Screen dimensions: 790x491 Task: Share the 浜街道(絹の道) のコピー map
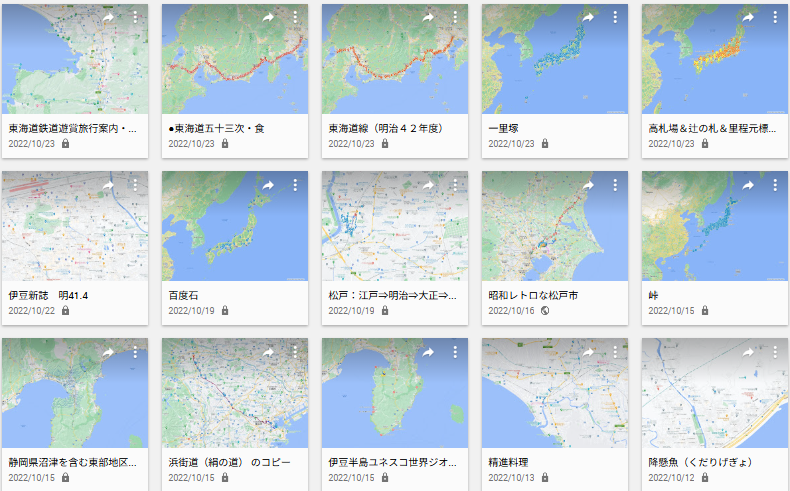click(268, 352)
